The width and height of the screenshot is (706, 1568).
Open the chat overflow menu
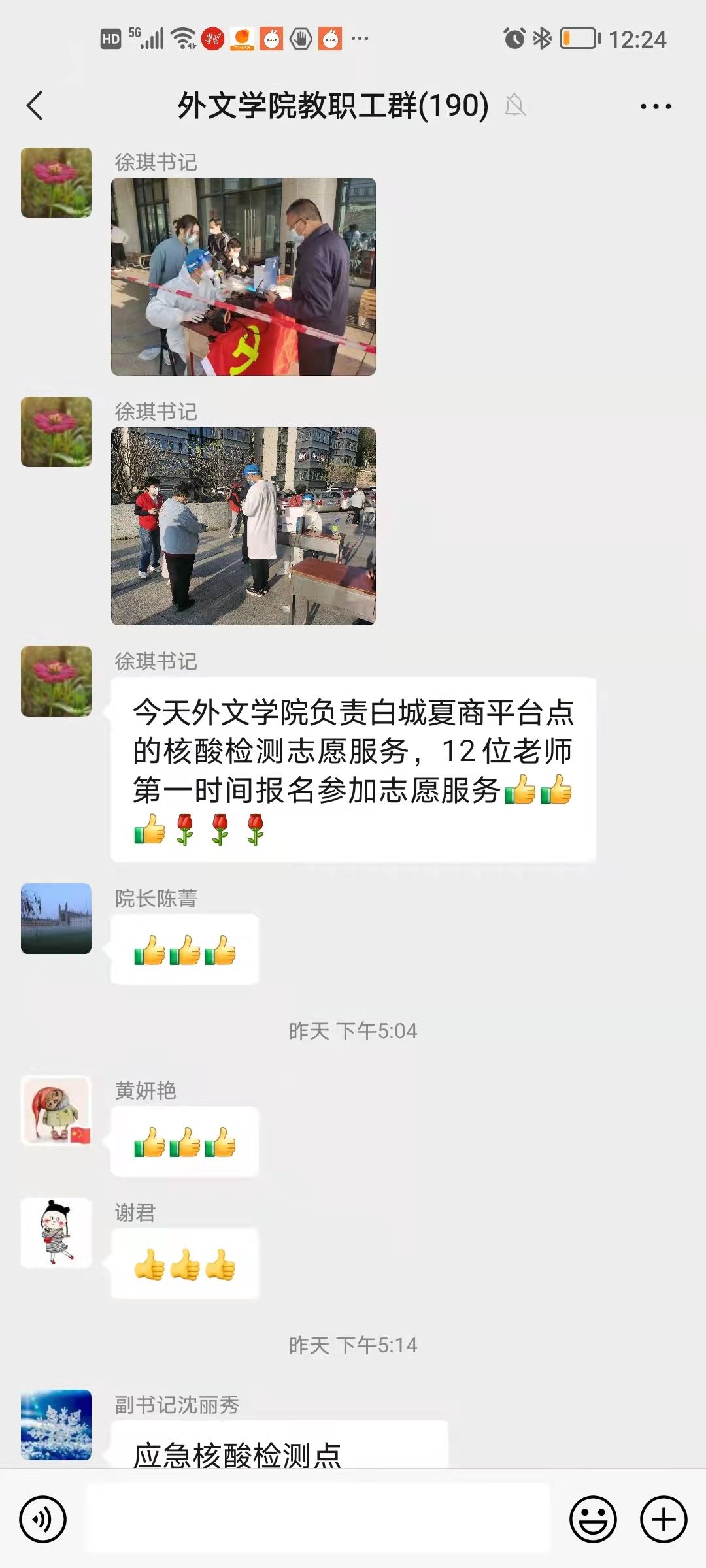click(x=656, y=106)
